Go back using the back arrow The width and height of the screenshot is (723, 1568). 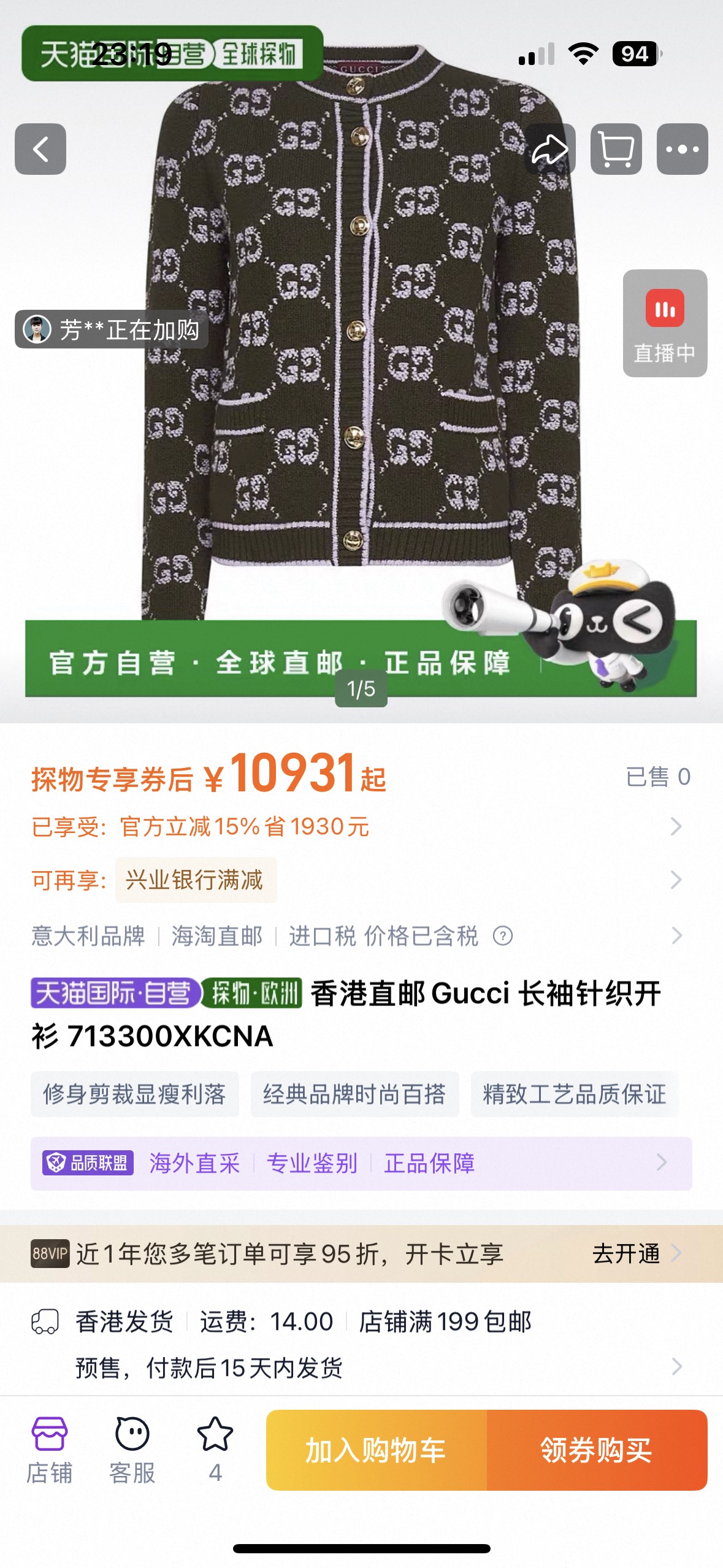40,149
